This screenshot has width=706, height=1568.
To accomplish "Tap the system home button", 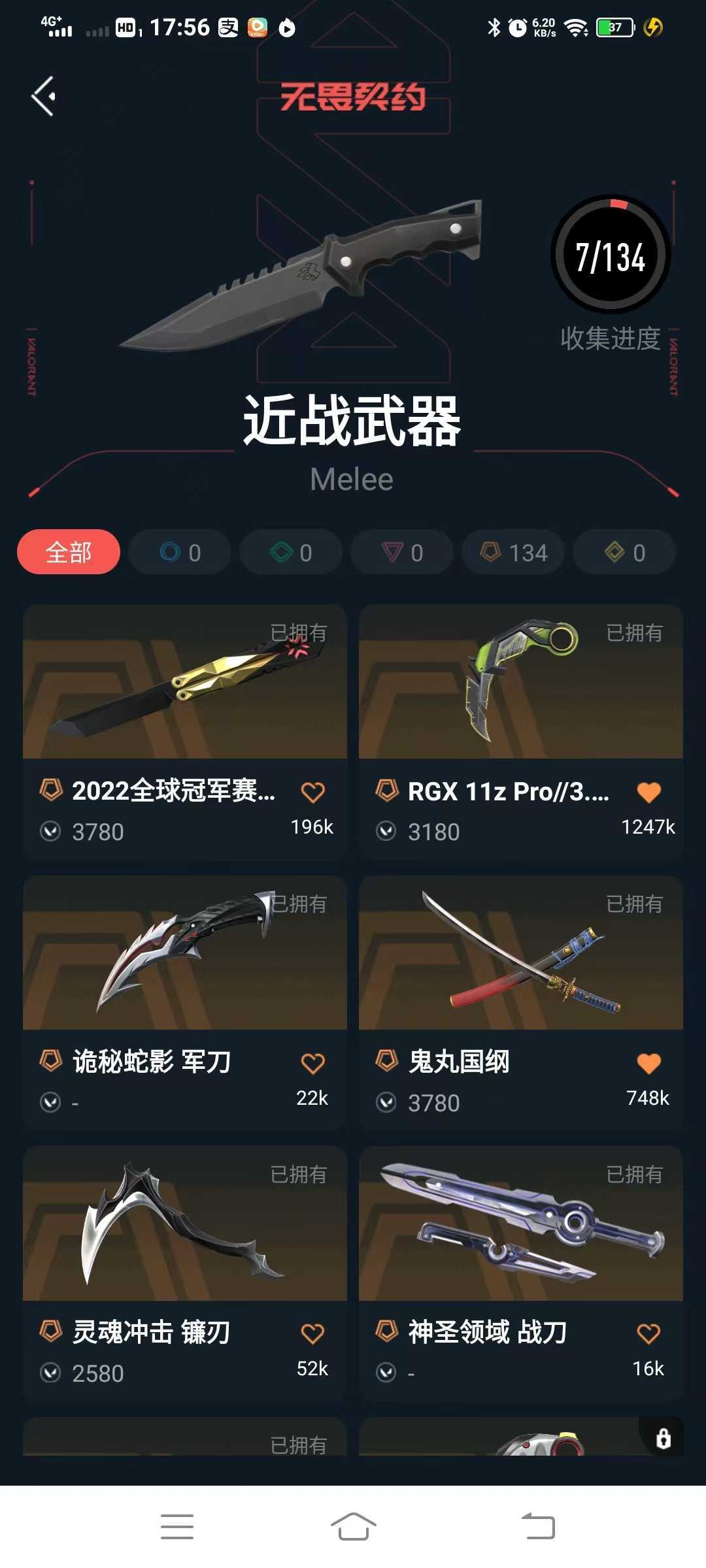I will point(353,1527).
